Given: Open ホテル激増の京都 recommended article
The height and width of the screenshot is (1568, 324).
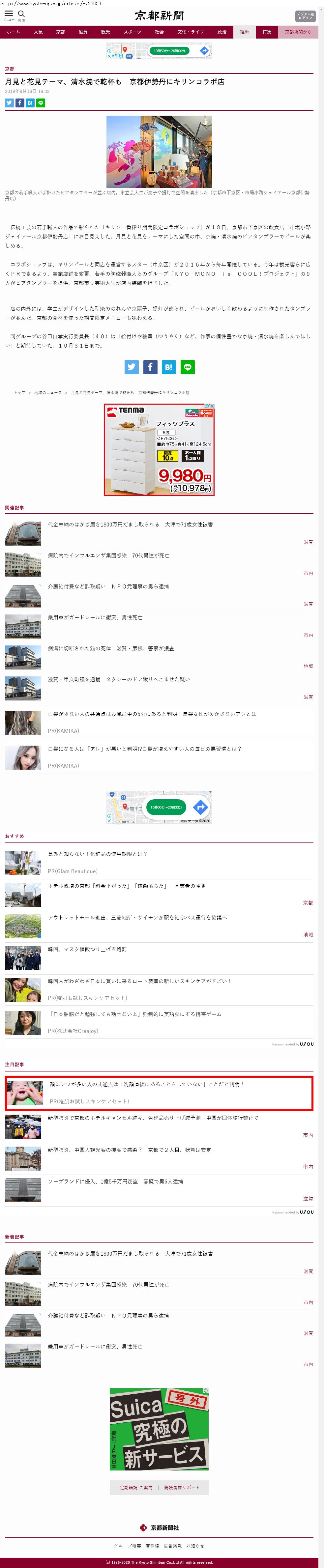Looking at the screenshot, I should click(126, 886).
